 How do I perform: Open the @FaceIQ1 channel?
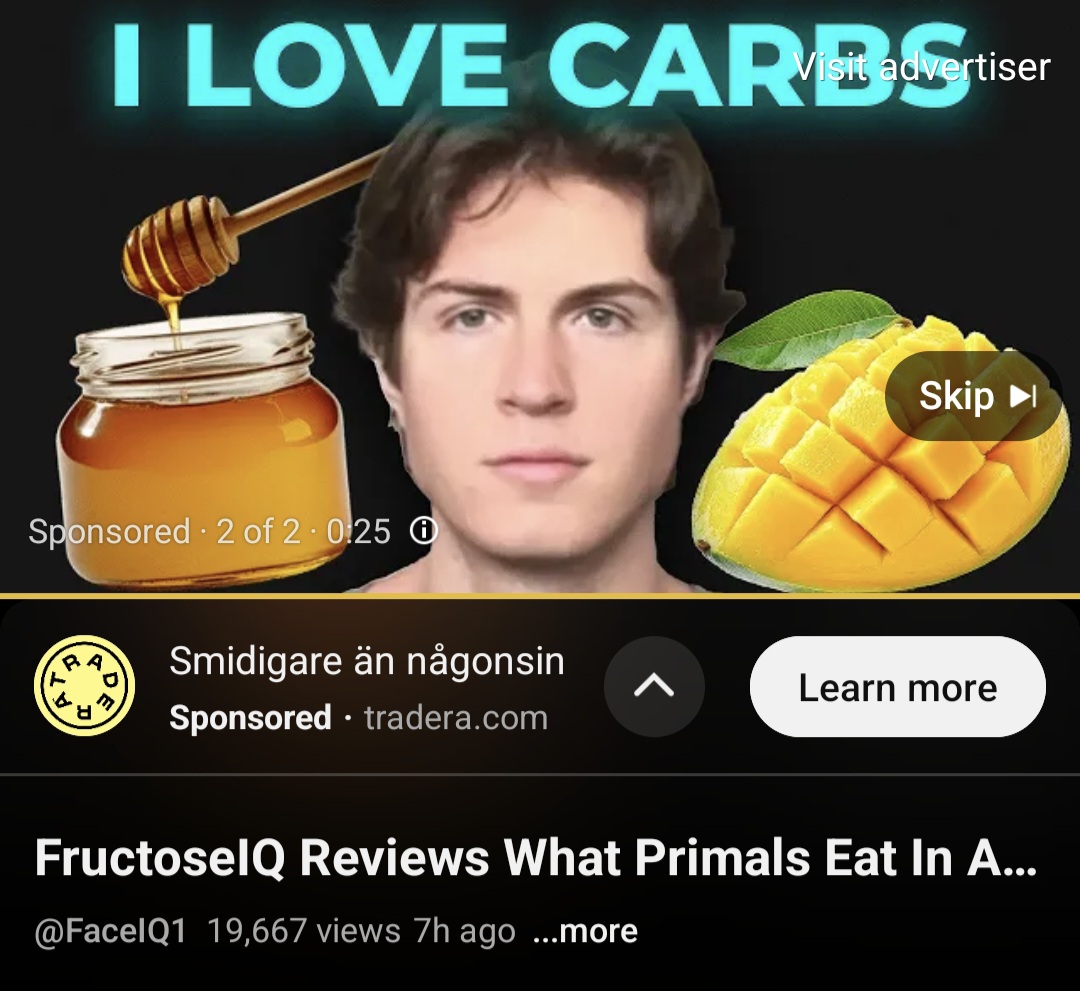click(x=110, y=931)
